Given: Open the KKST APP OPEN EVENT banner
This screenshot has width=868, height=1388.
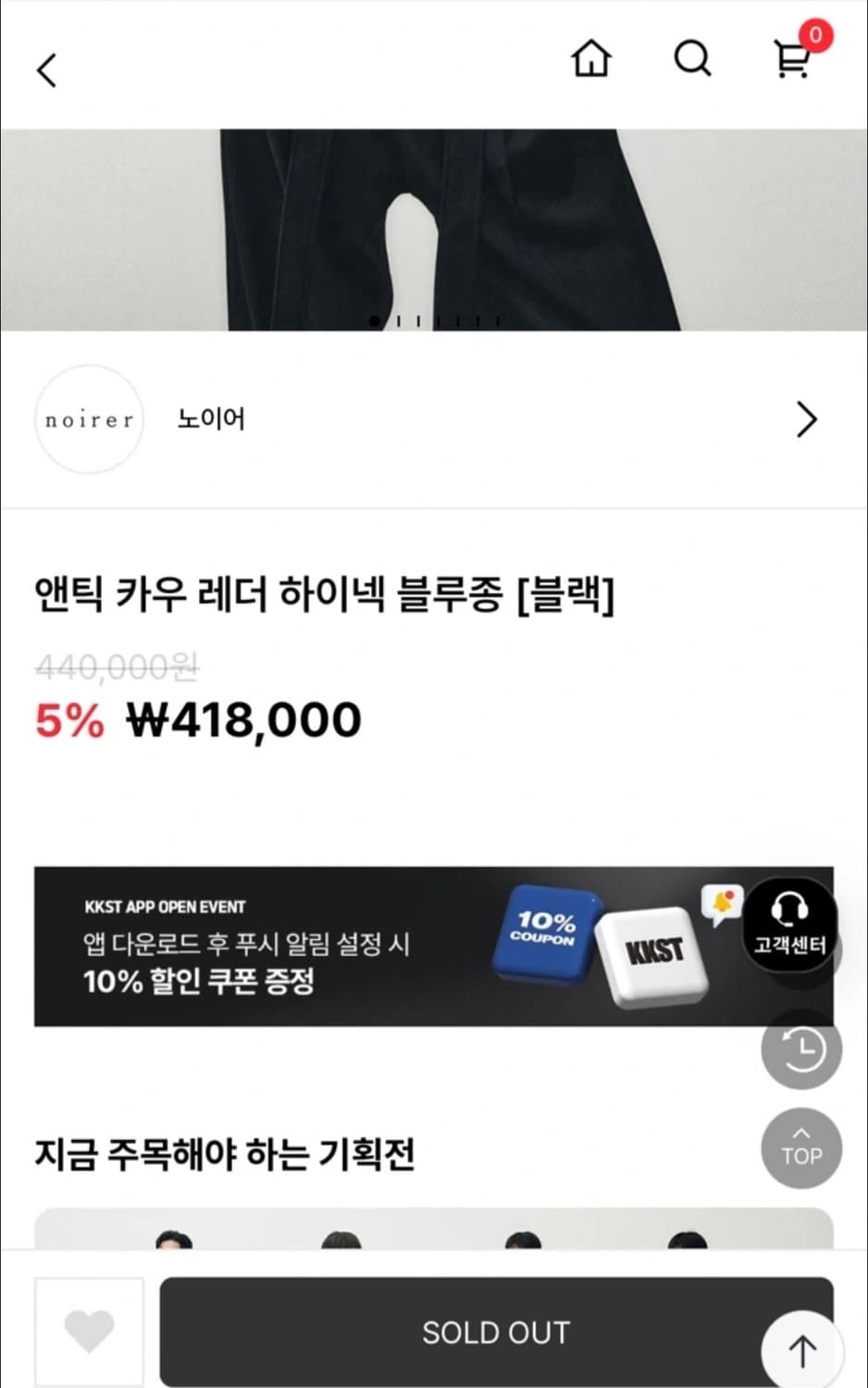Looking at the screenshot, I should click(370, 947).
